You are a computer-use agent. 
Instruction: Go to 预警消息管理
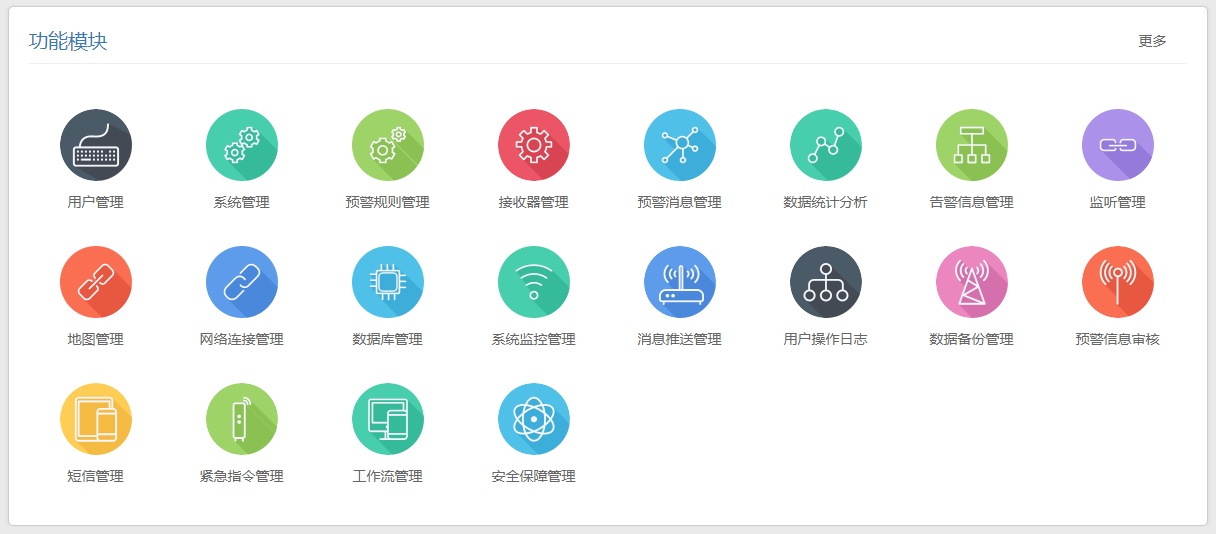click(680, 146)
